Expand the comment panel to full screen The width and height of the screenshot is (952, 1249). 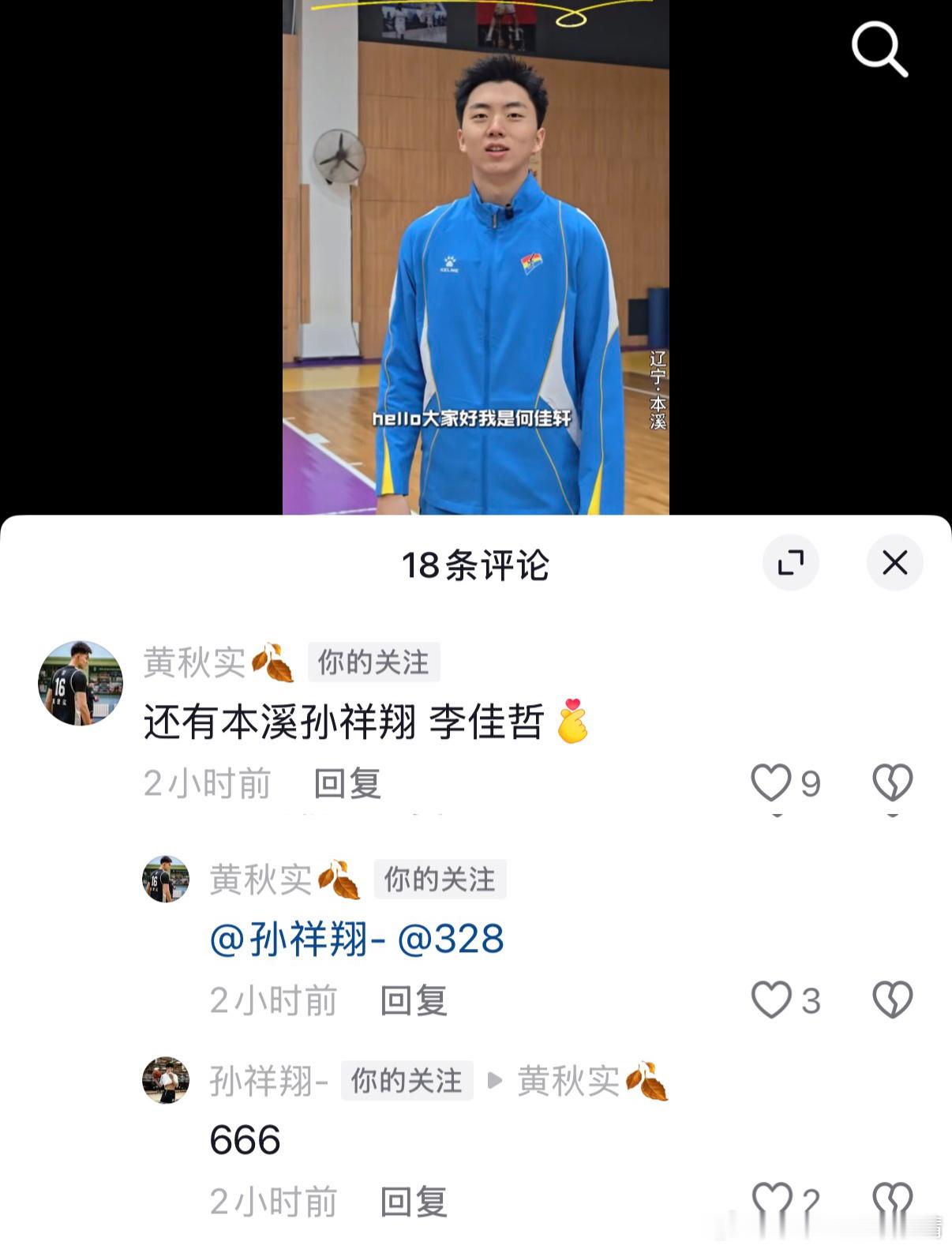tap(792, 562)
